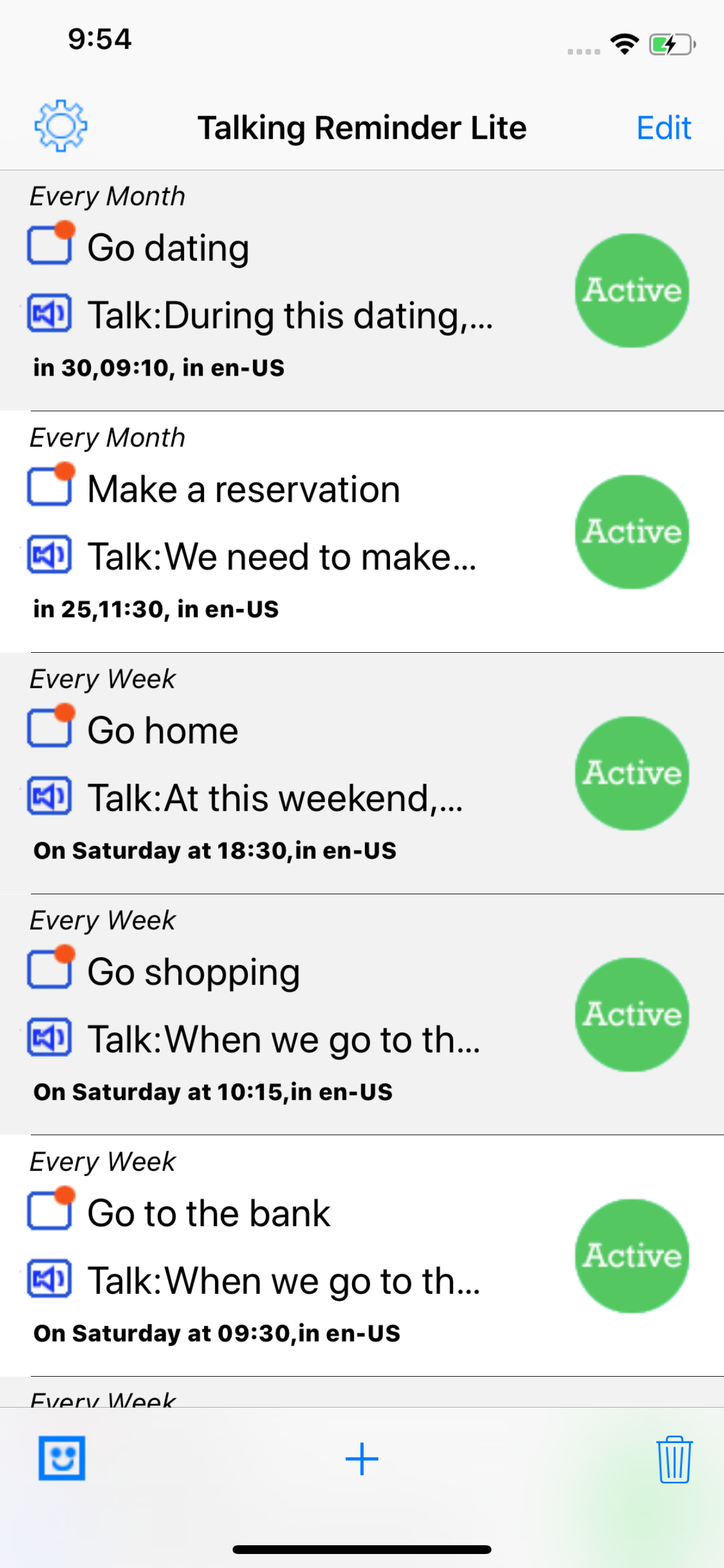Select the calendar icon beside Make a reservation
This screenshot has width=724, height=1568.
pyautogui.click(x=51, y=487)
